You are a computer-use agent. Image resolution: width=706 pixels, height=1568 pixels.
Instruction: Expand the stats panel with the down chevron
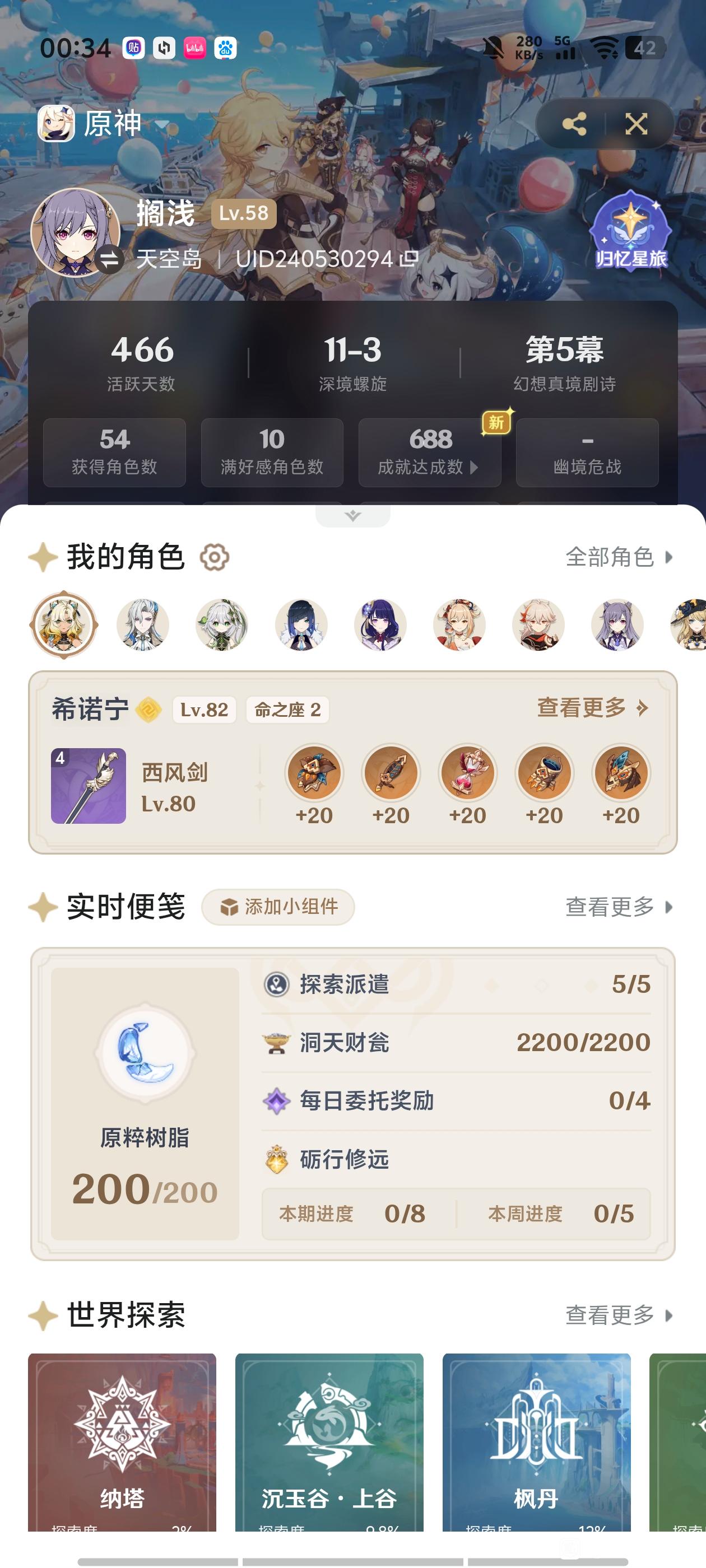tap(352, 516)
